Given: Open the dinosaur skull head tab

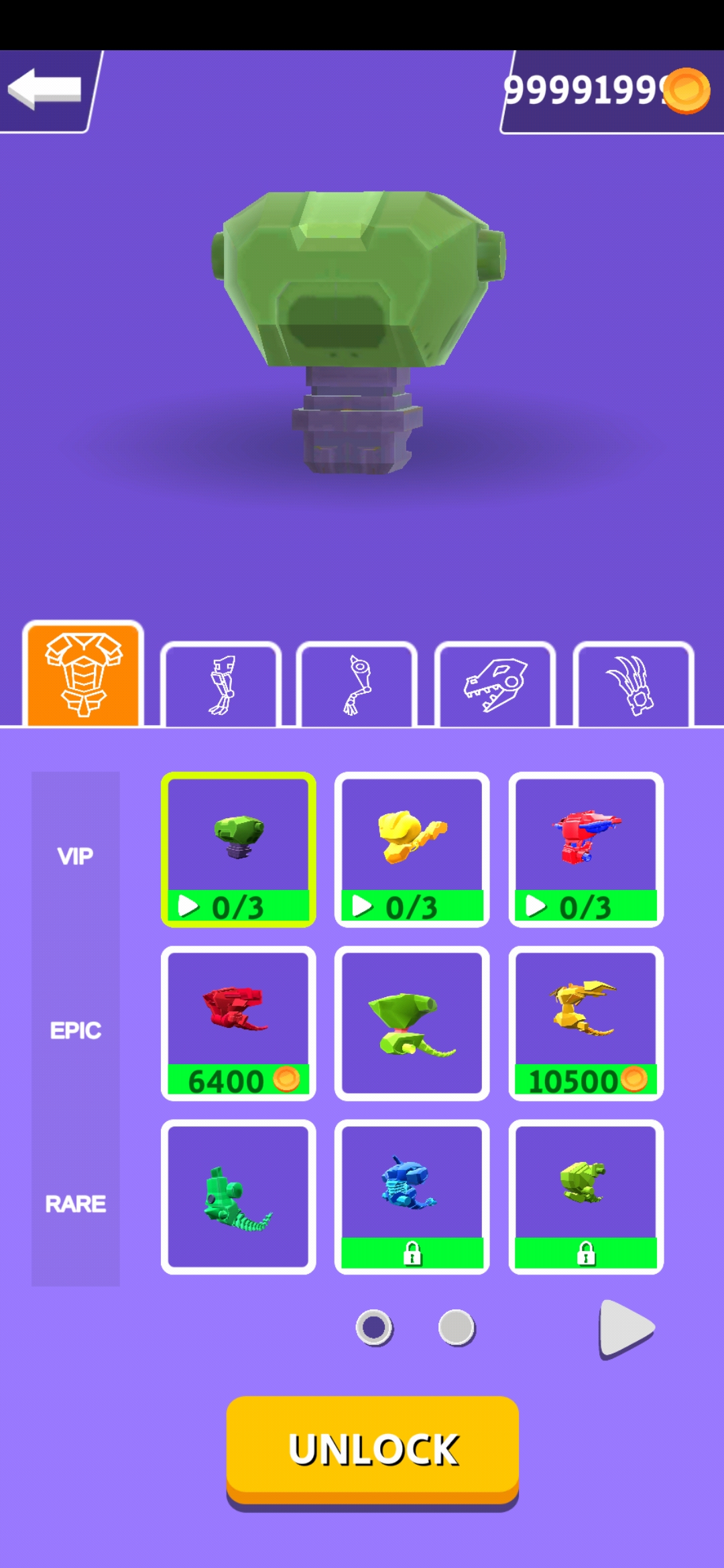Looking at the screenshot, I should (495, 685).
